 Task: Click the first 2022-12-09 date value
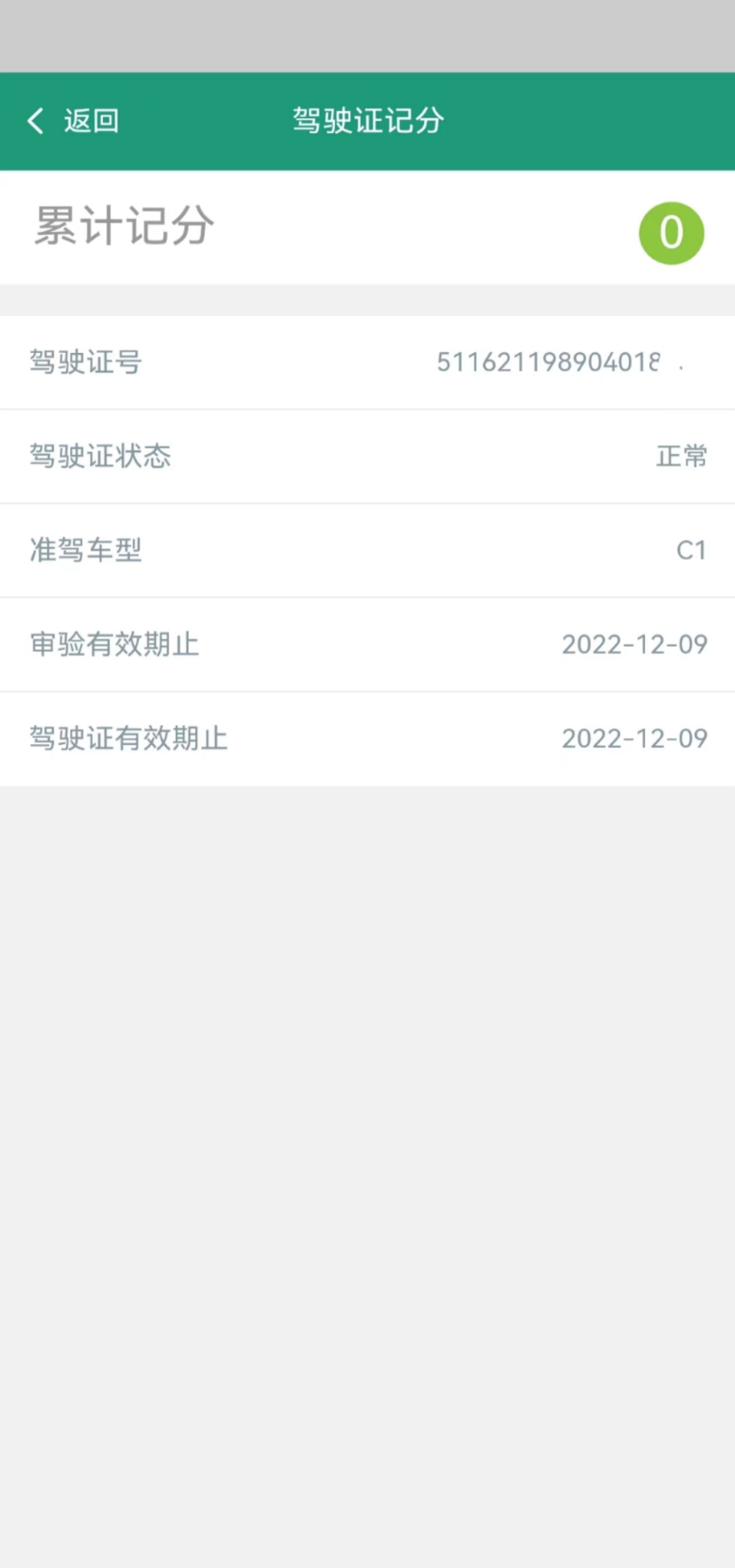pos(635,644)
